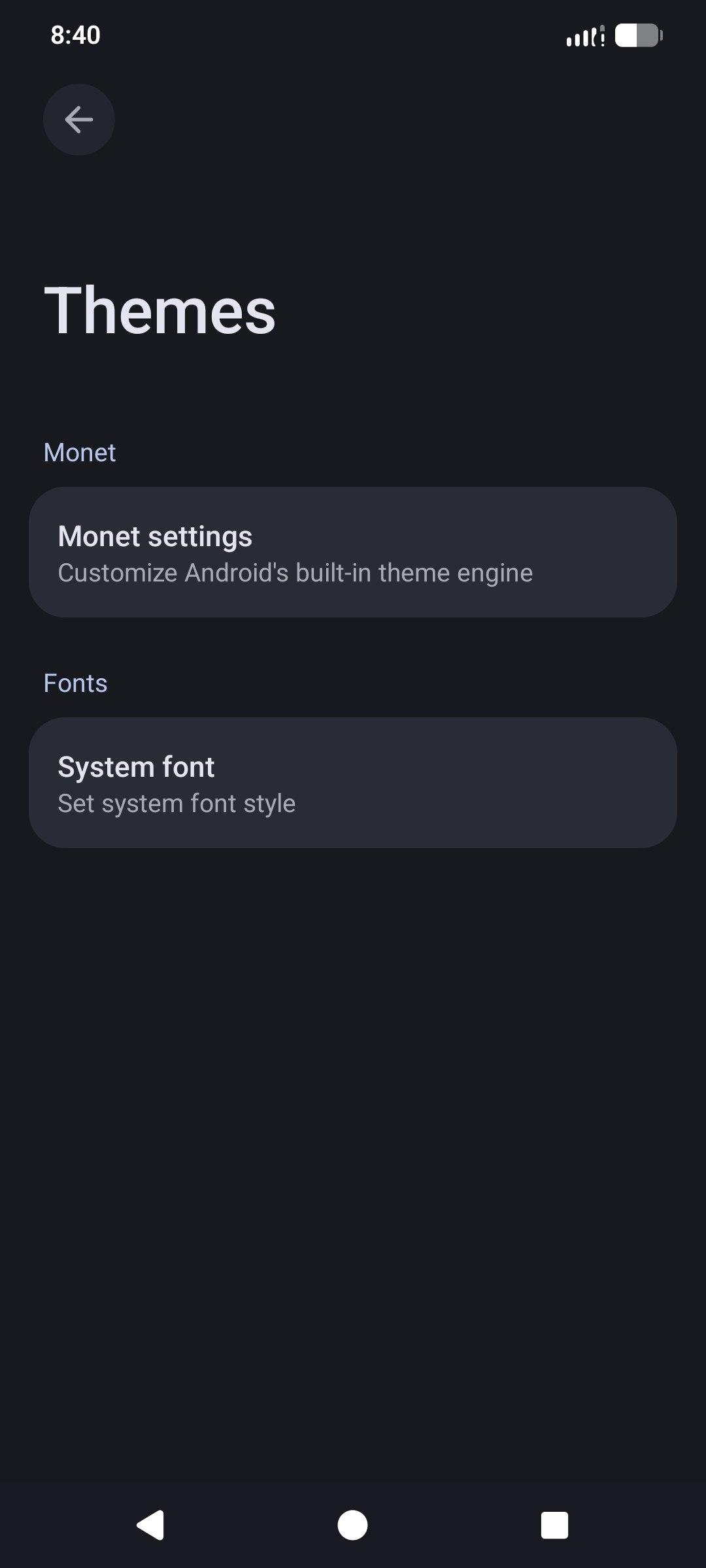
Task: Go back using the top arrow button
Action: coord(79,120)
